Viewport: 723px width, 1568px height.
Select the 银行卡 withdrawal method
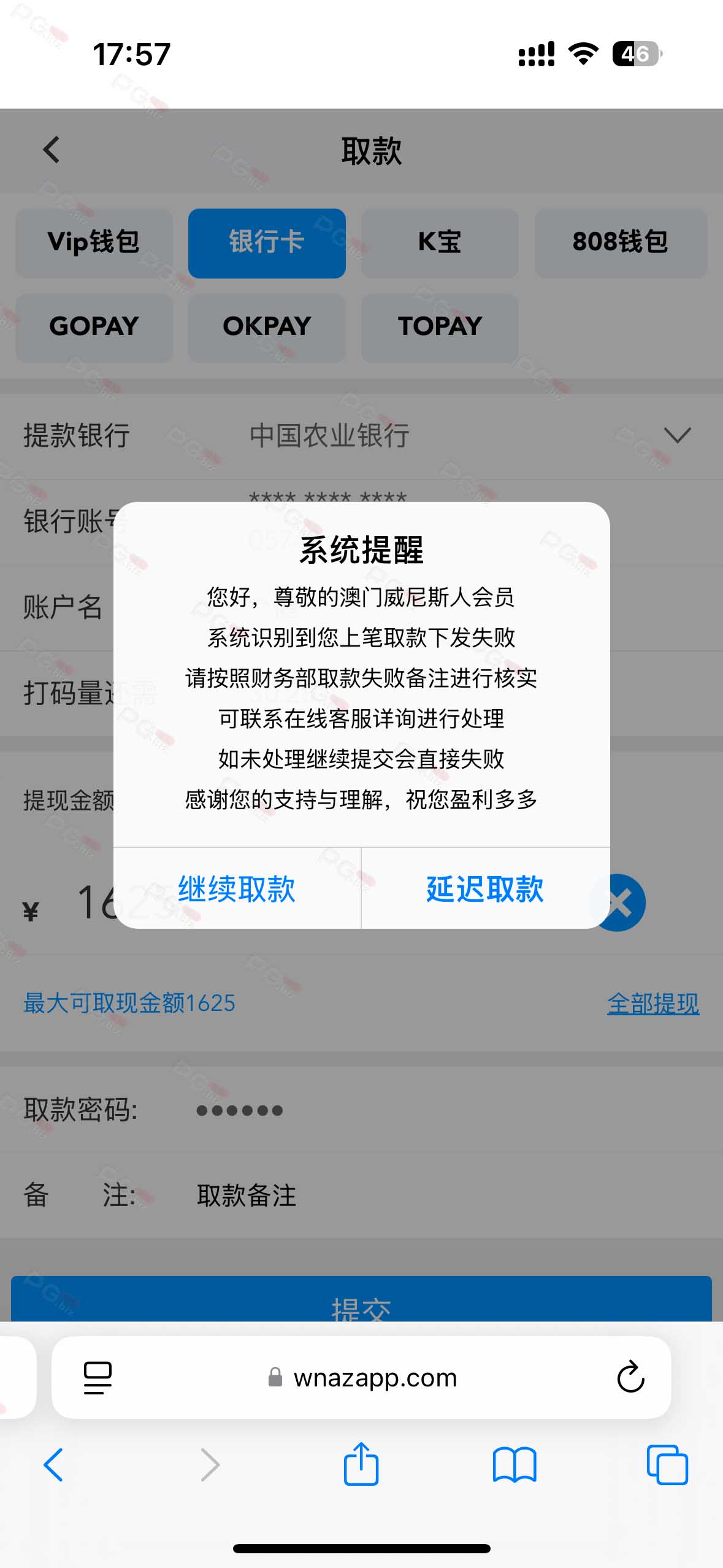(267, 243)
